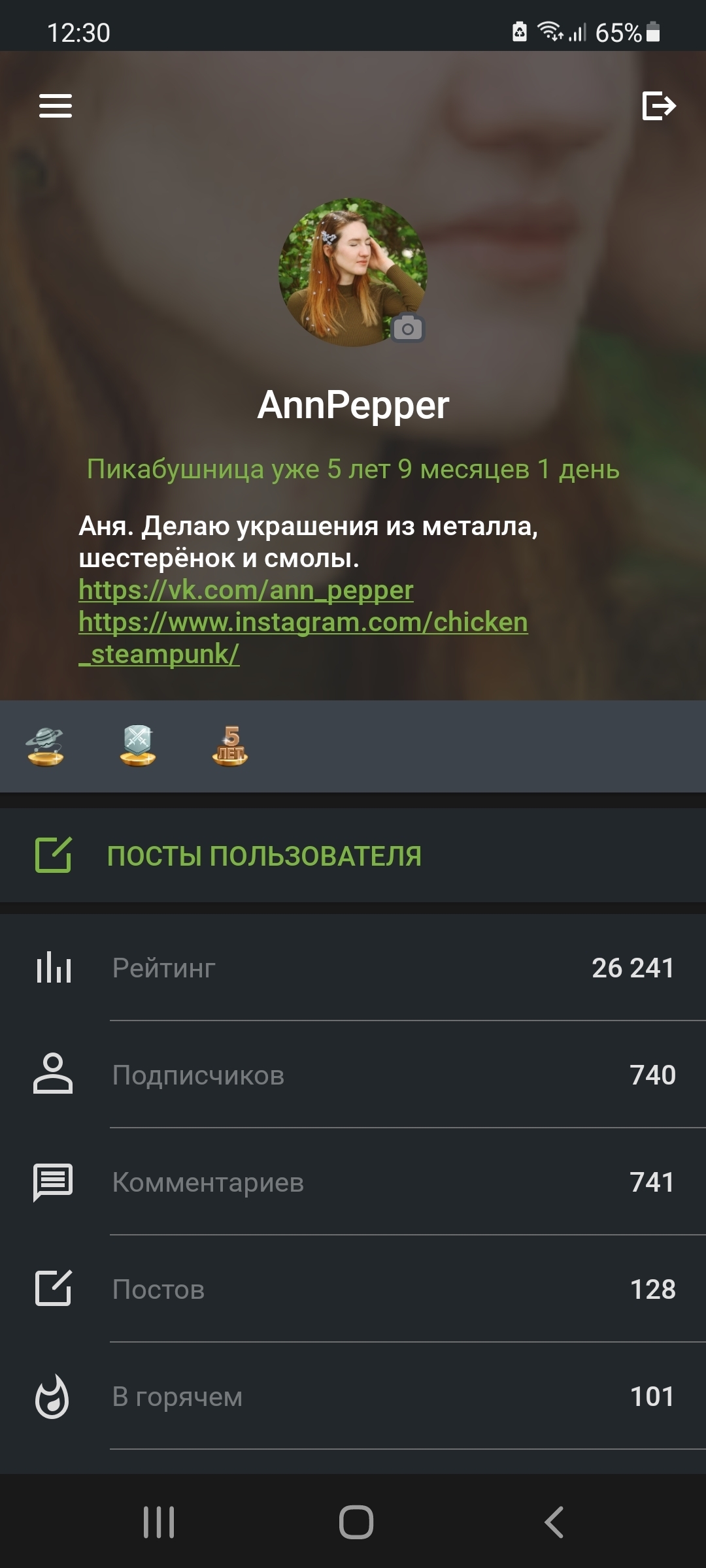This screenshot has width=706, height=1568.
Task: Open the В горячем row
Action: (x=353, y=1396)
